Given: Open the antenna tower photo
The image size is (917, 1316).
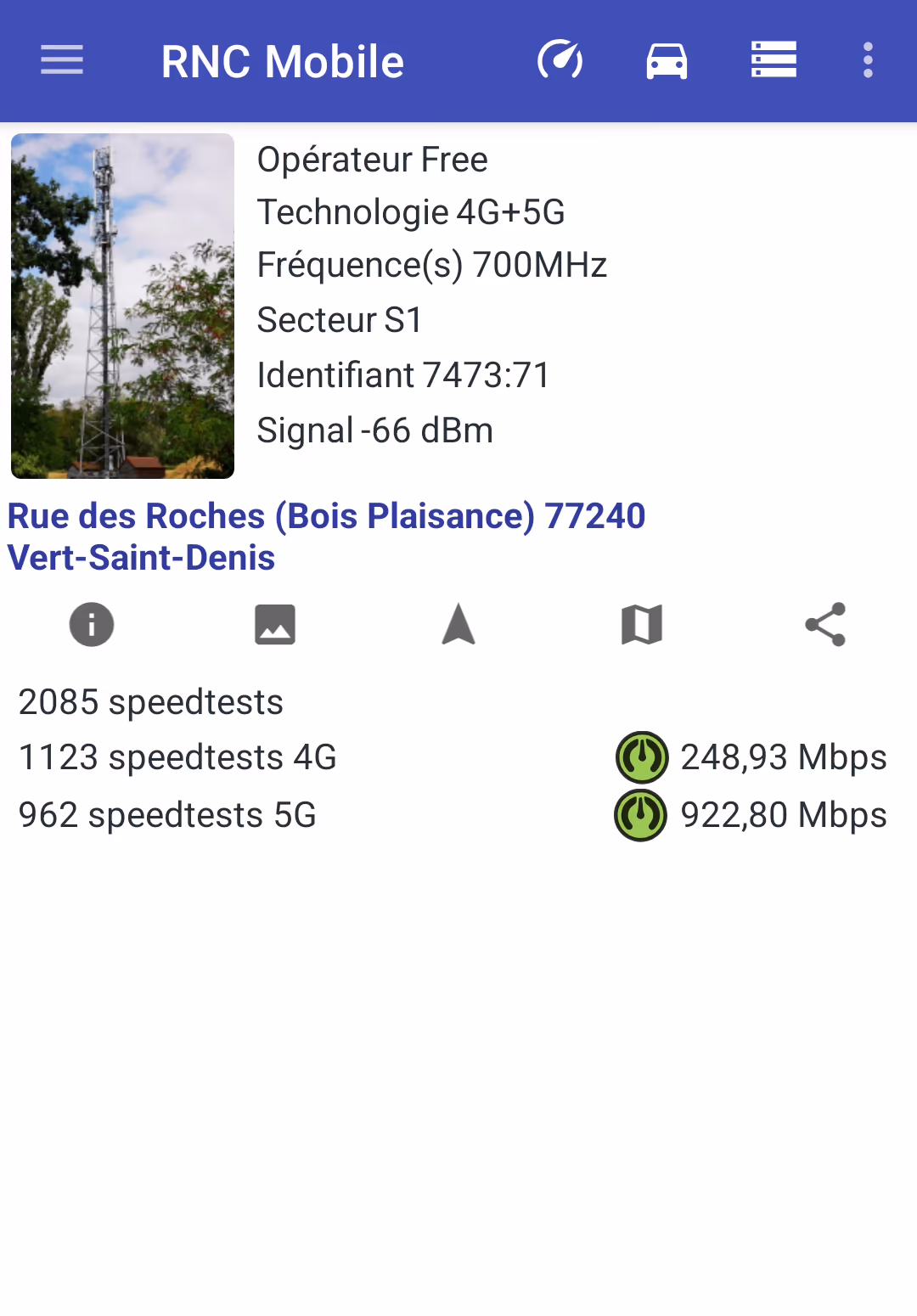Looking at the screenshot, I should point(122,306).
